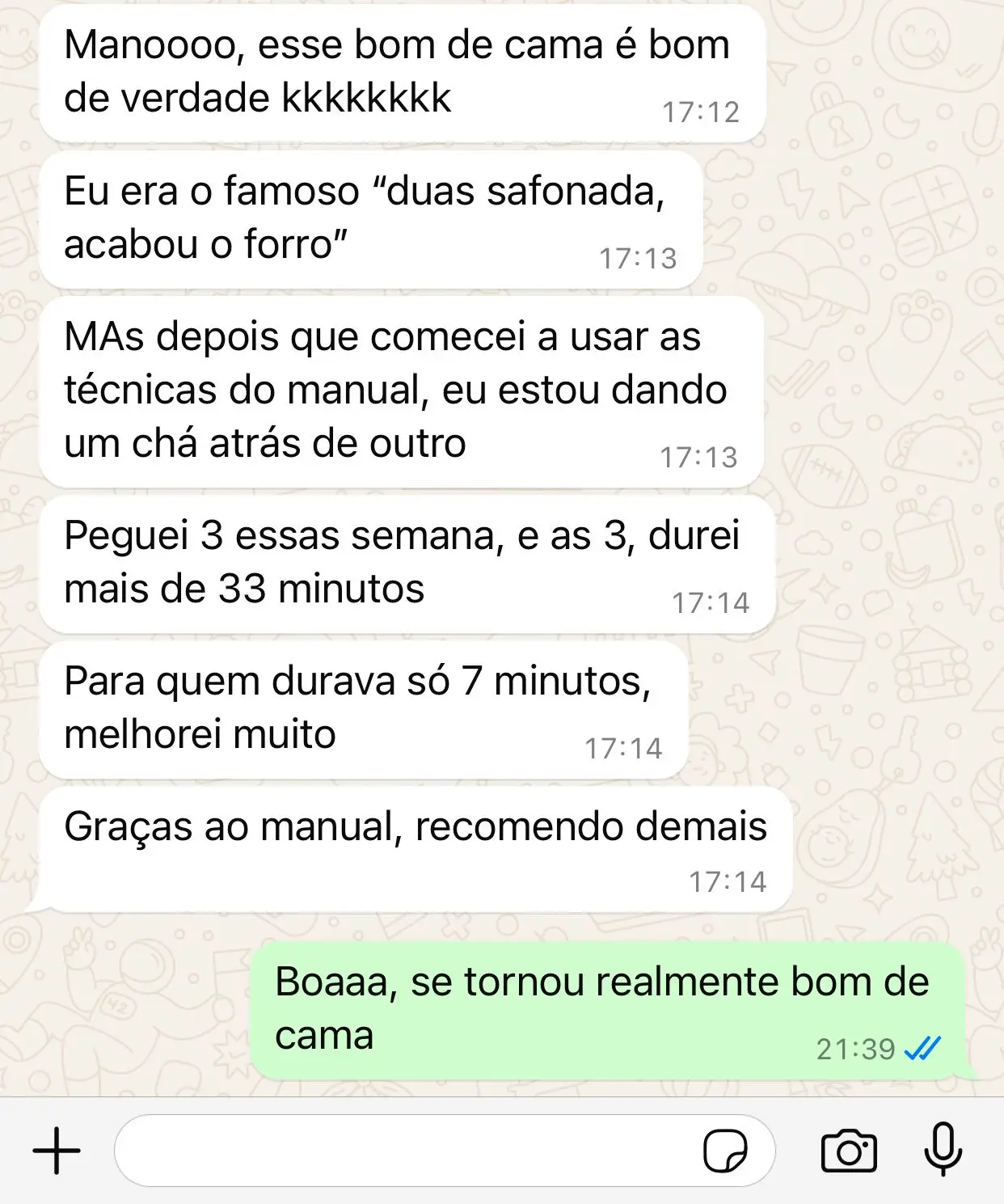Screen dimensions: 1004x1204
Task: Open the attachment plus menu
Action: click(57, 1150)
